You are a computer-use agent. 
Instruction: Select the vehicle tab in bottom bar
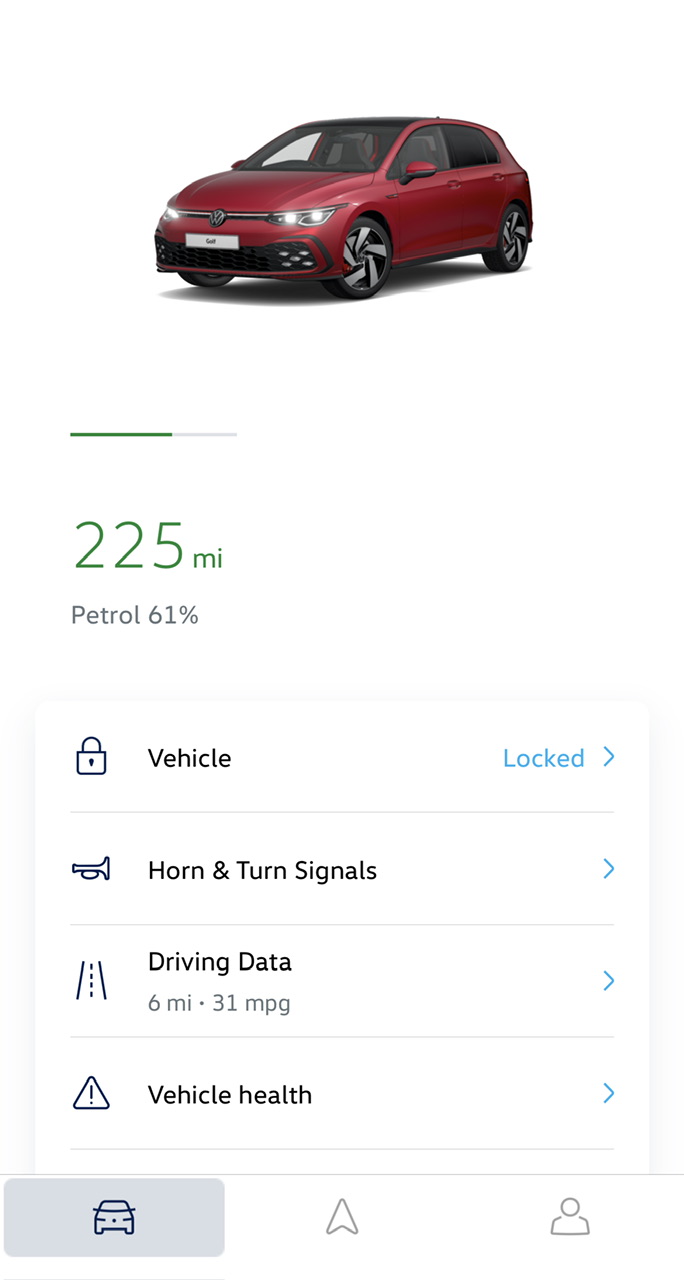coord(114,1217)
